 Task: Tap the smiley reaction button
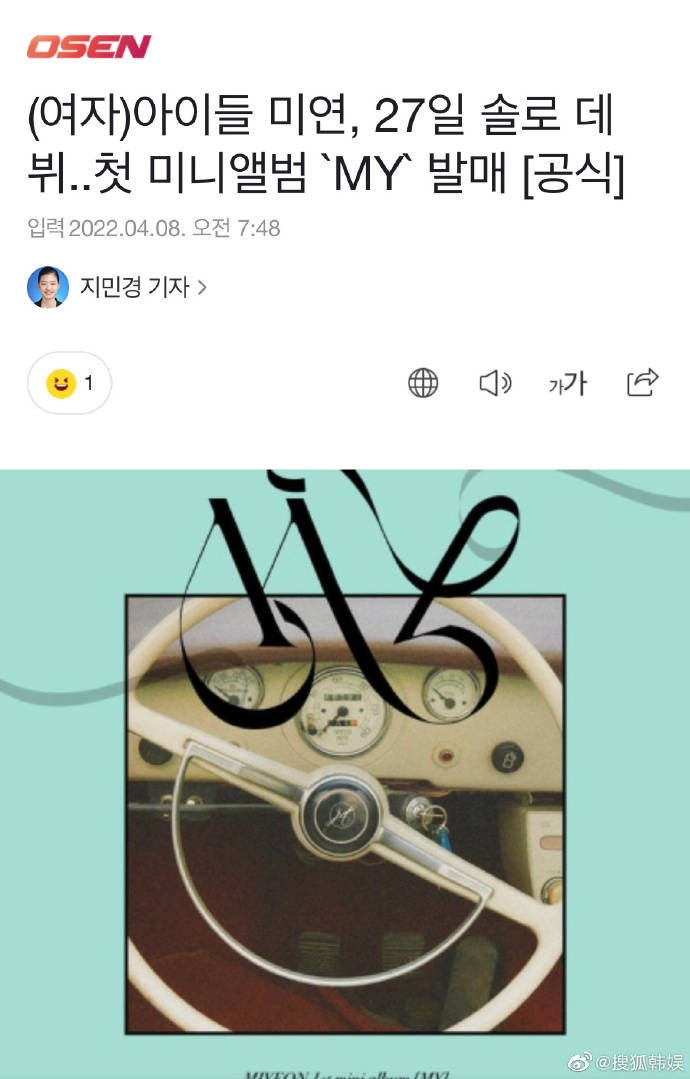(69, 383)
